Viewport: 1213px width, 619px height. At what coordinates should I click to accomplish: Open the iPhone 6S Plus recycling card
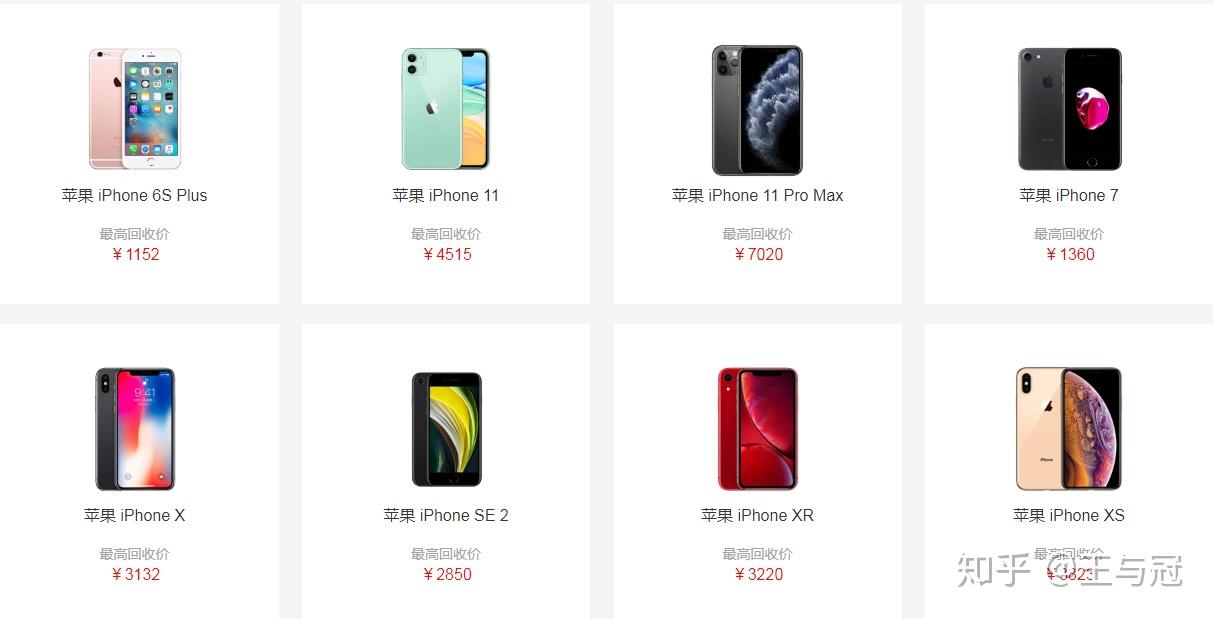point(135,150)
